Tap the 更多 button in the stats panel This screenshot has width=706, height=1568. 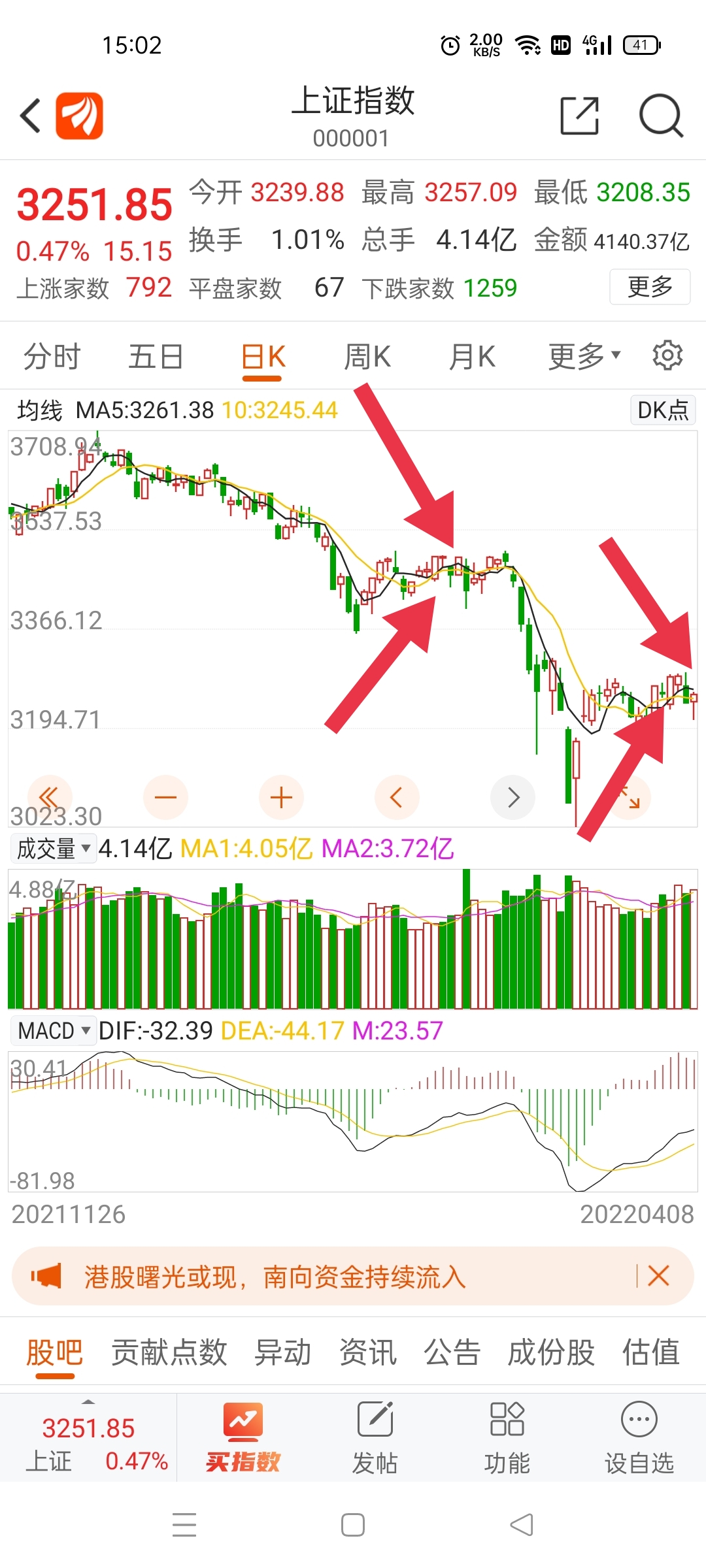650,286
